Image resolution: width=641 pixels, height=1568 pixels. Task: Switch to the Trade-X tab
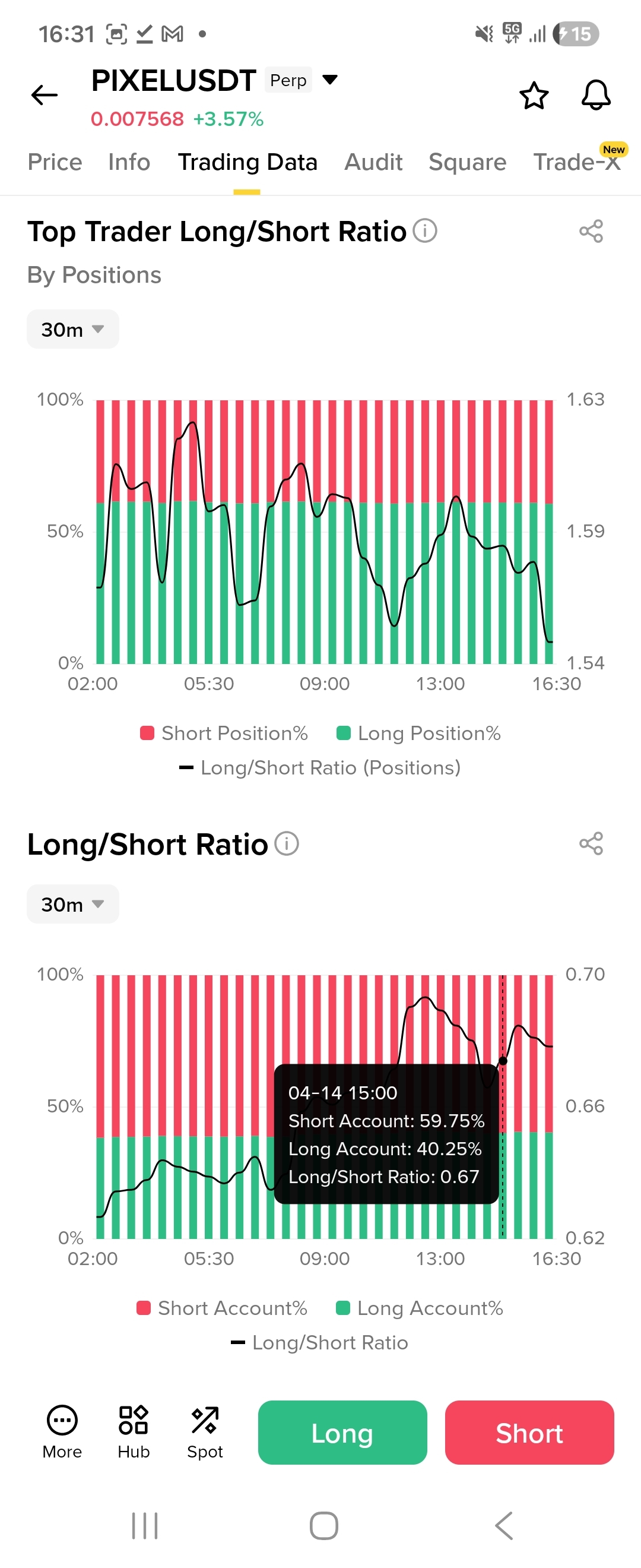point(576,162)
